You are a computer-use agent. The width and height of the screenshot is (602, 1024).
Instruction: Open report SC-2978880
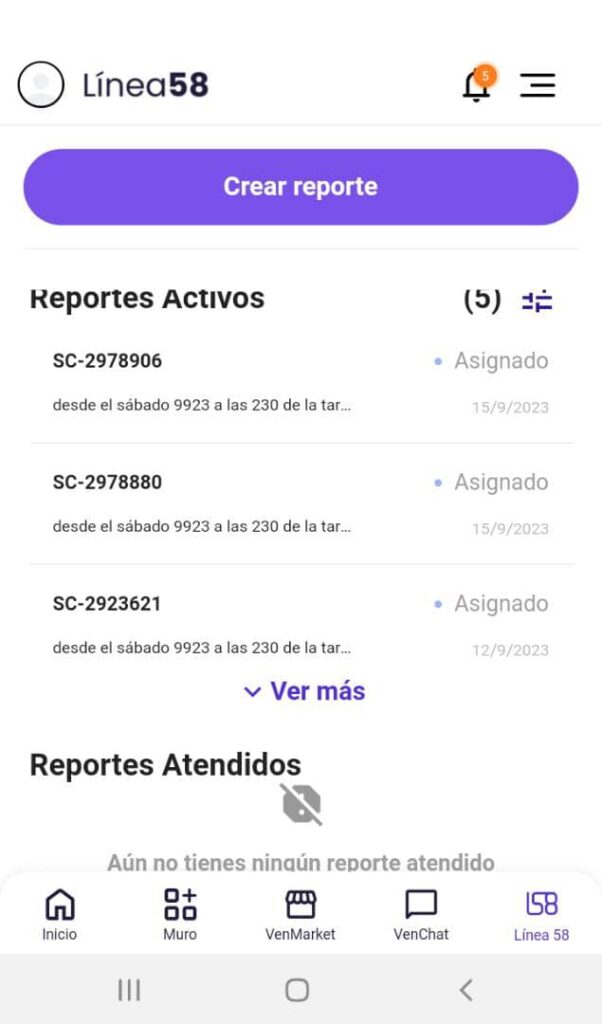pos(301,504)
